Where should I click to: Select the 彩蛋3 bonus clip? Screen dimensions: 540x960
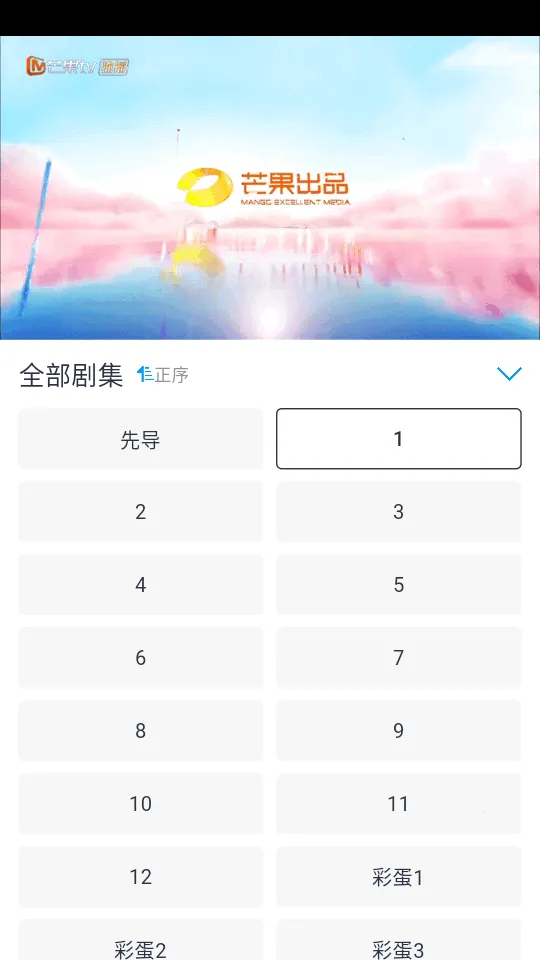click(x=399, y=940)
